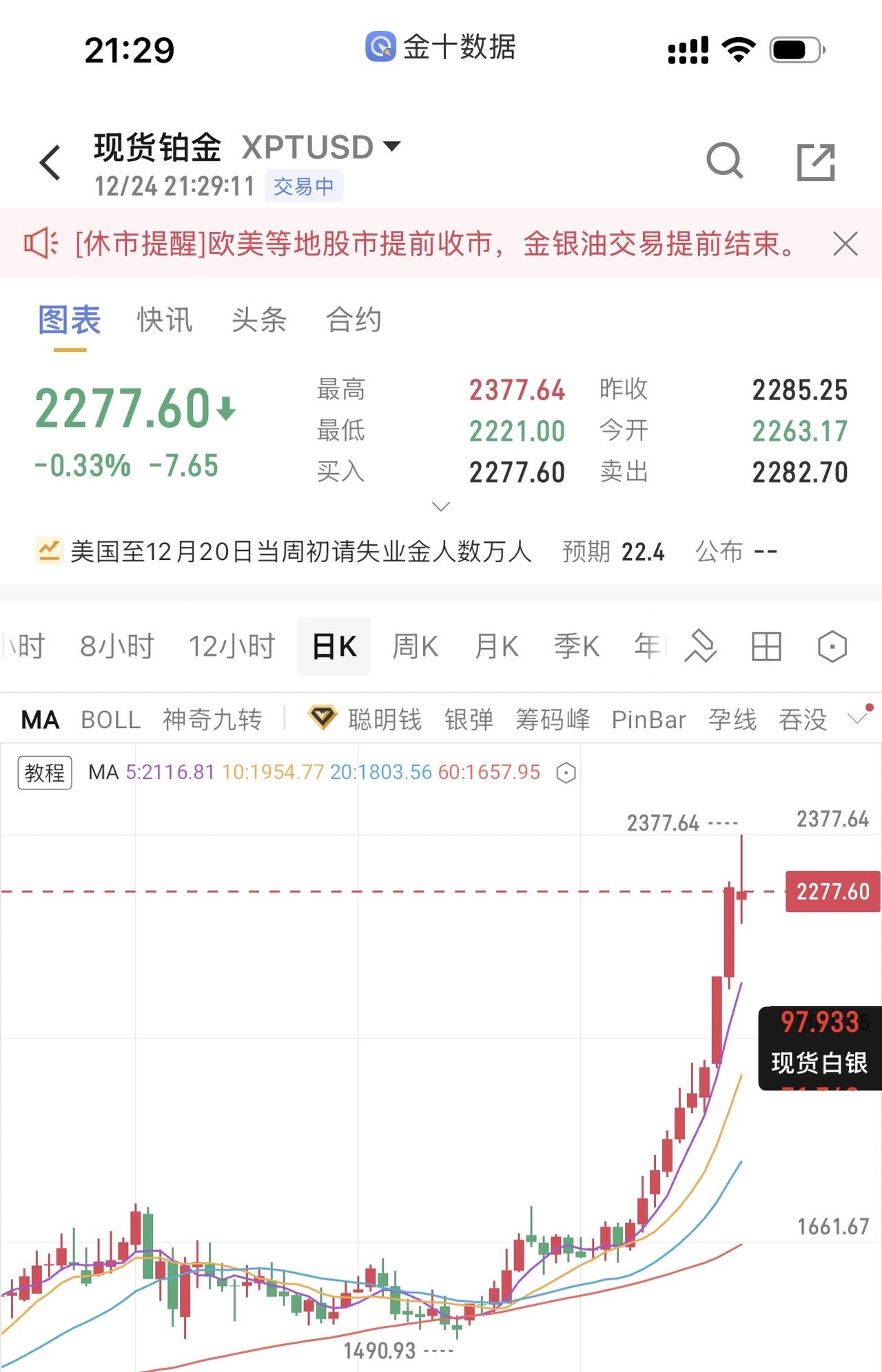Enable the PinBar pattern indicator
This screenshot has height=1372, width=882.
(x=648, y=719)
